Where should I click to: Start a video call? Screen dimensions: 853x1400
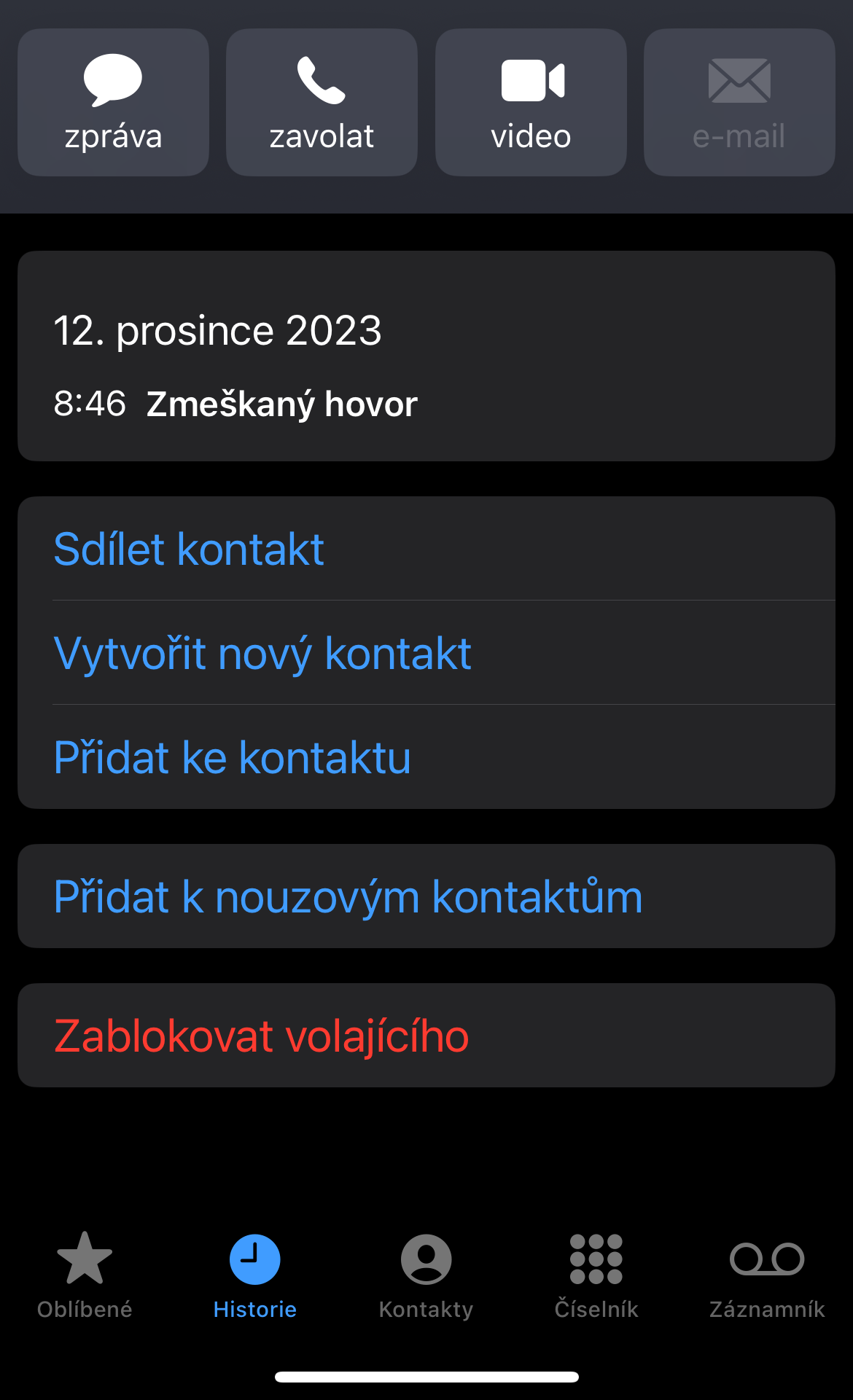531,103
